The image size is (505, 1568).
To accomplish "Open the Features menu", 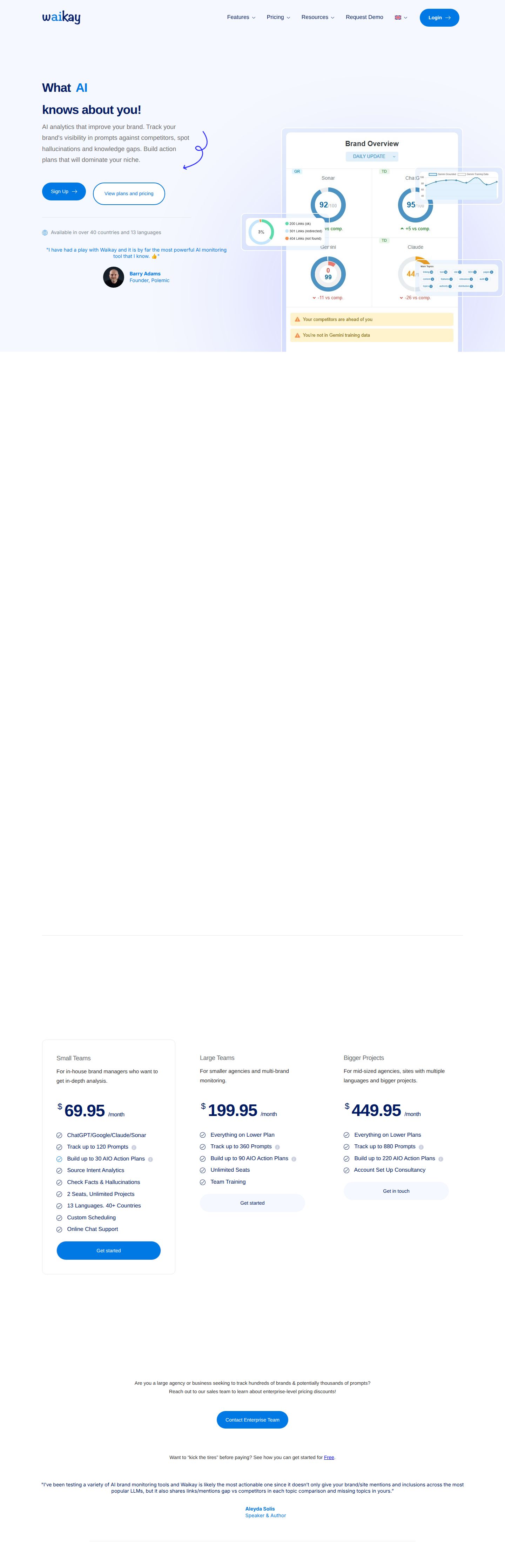I will tap(241, 17).
